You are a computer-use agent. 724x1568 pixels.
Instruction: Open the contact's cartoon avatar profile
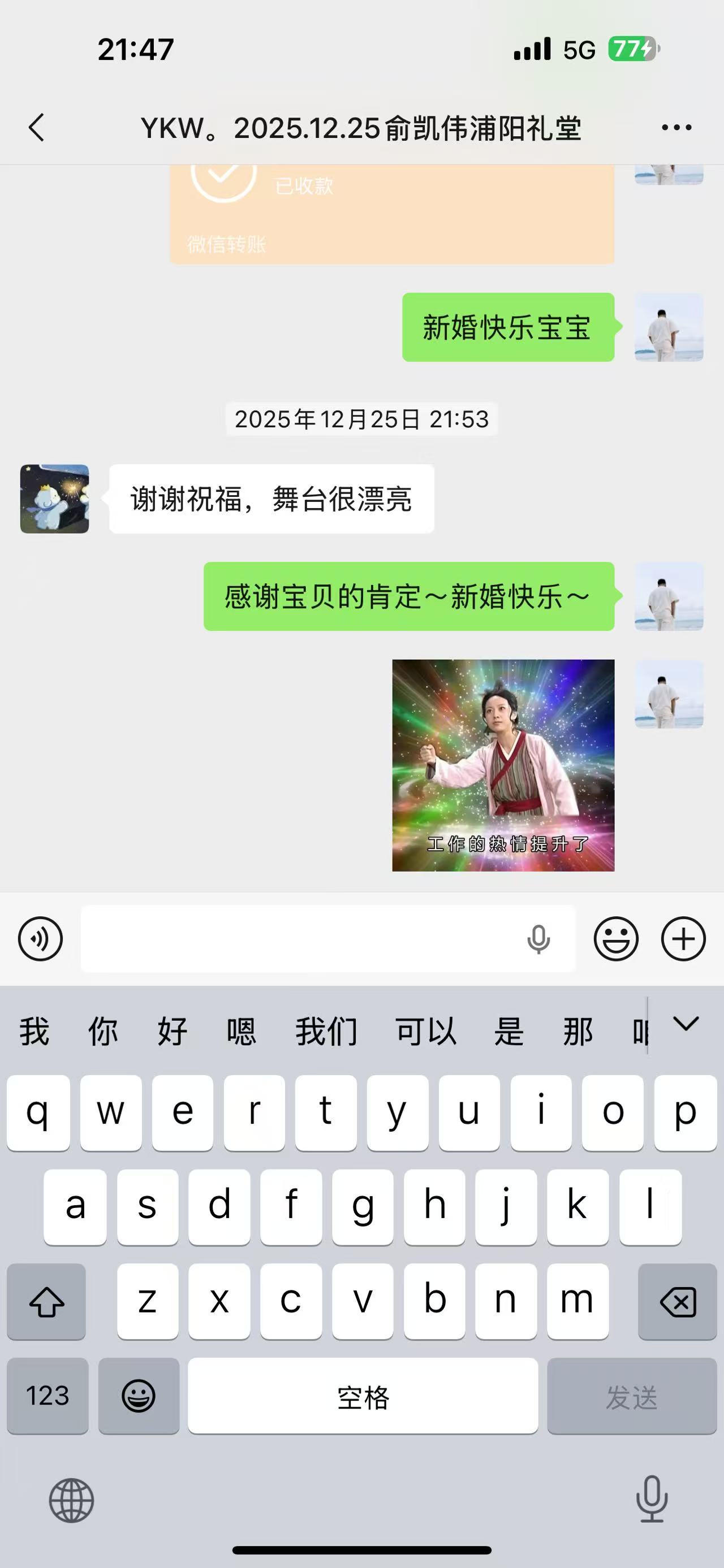55,499
